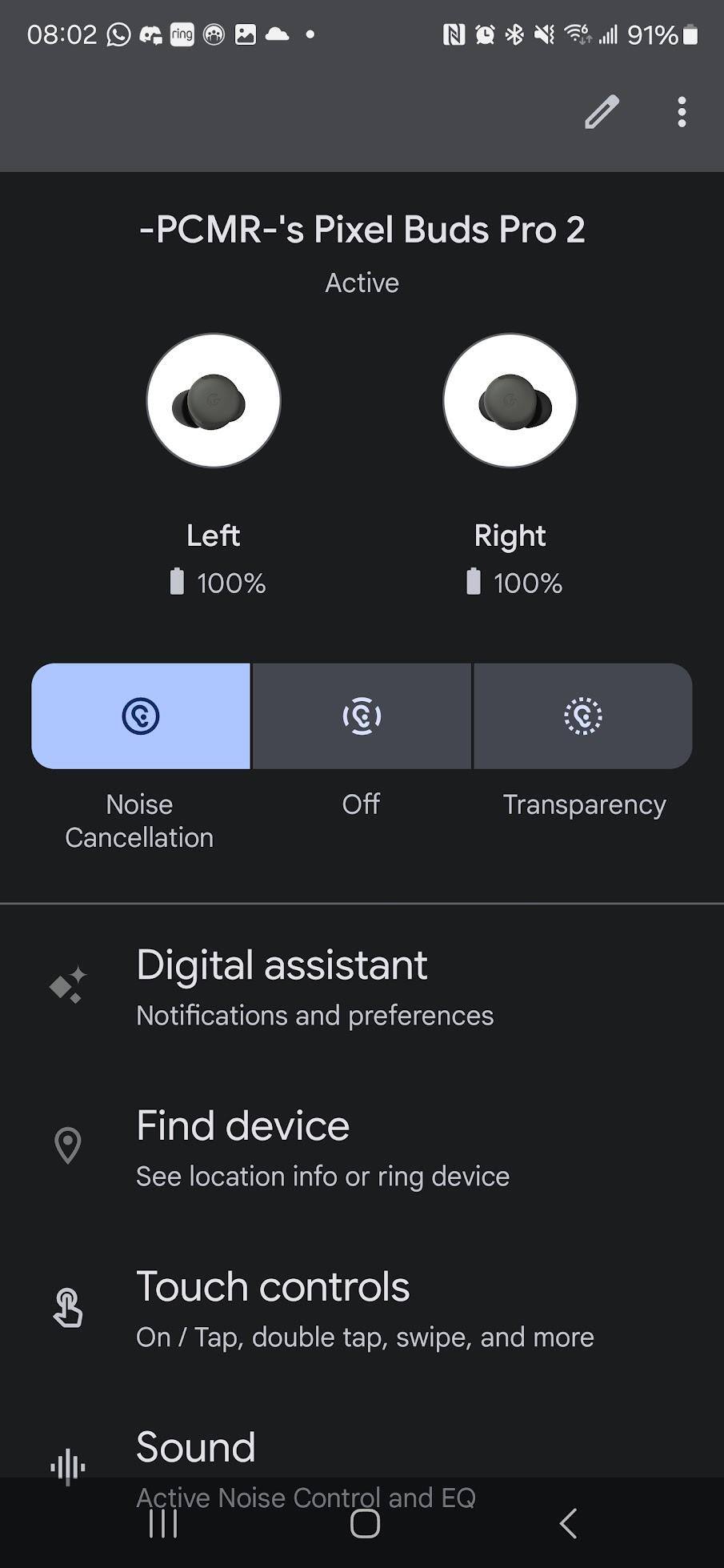This screenshot has height=1568, width=724.
Task: Open Touch controls settings
Action: click(362, 1308)
